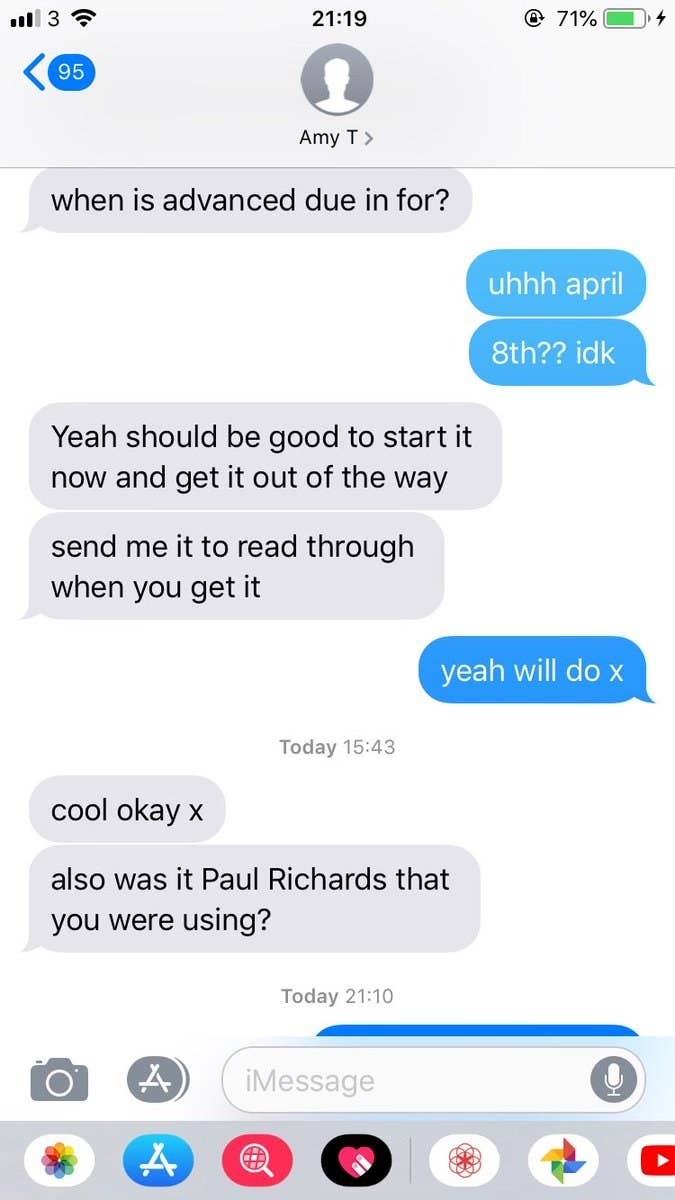Open Amy T contact details

point(337,97)
